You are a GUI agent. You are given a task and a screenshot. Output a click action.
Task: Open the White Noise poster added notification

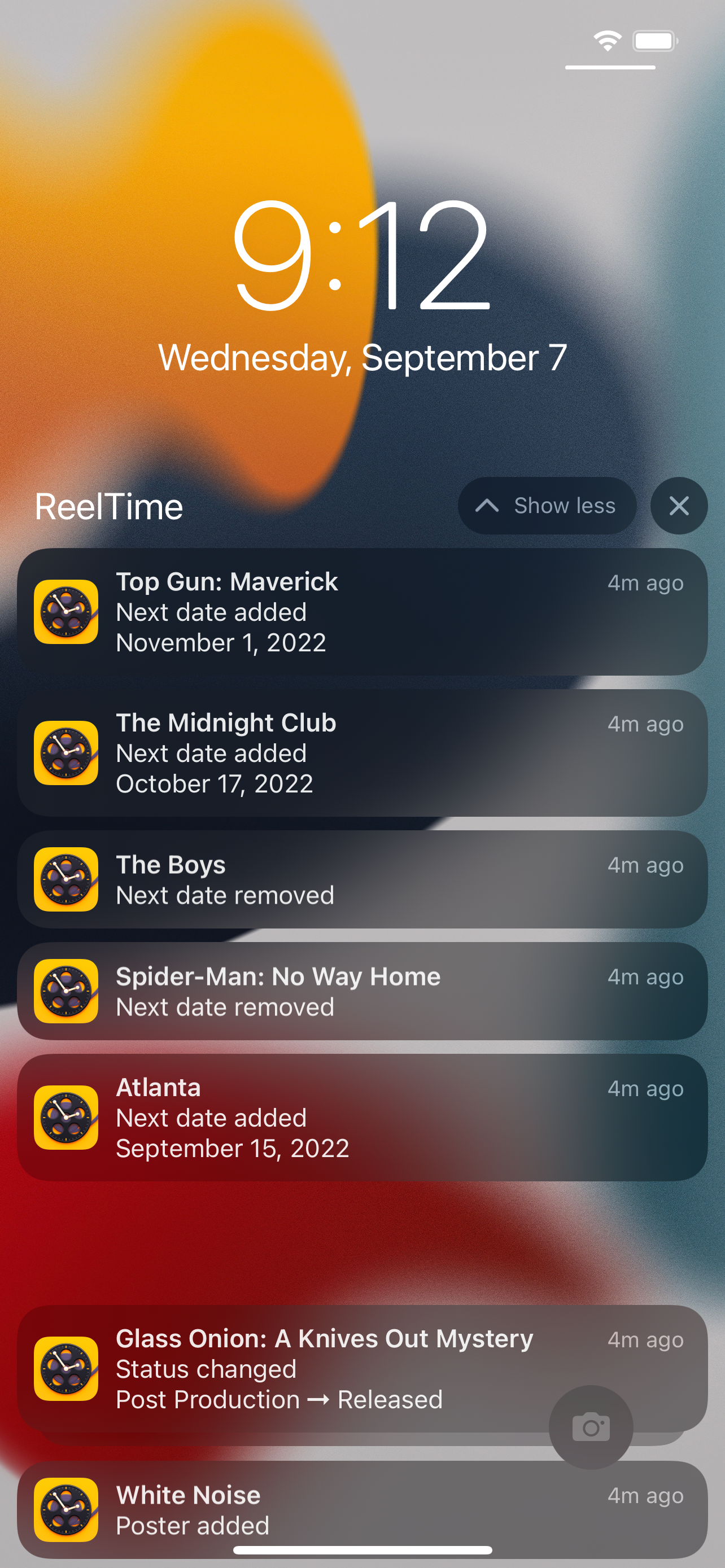pos(361,1509)
